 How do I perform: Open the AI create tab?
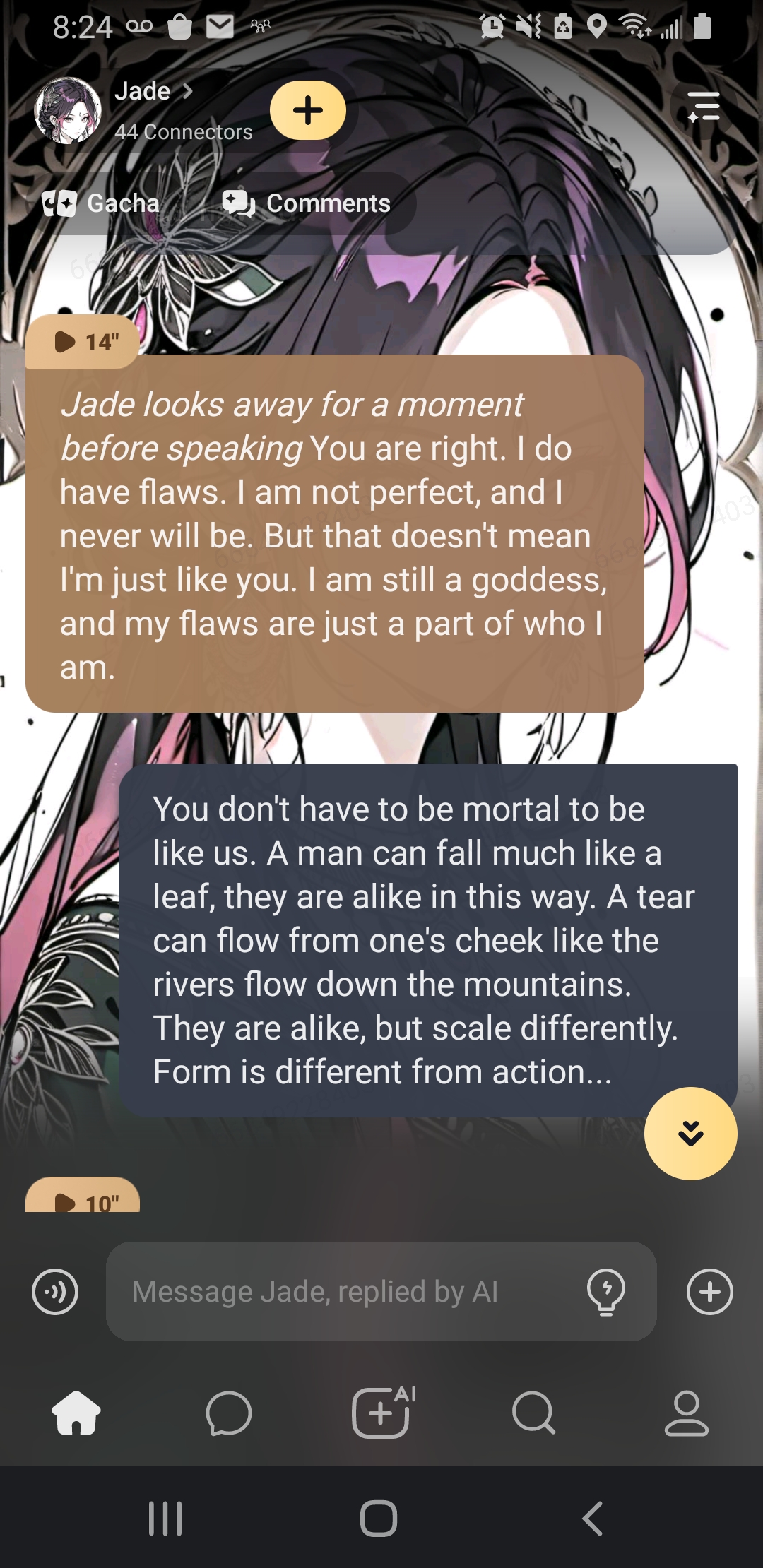[382, 1413]
